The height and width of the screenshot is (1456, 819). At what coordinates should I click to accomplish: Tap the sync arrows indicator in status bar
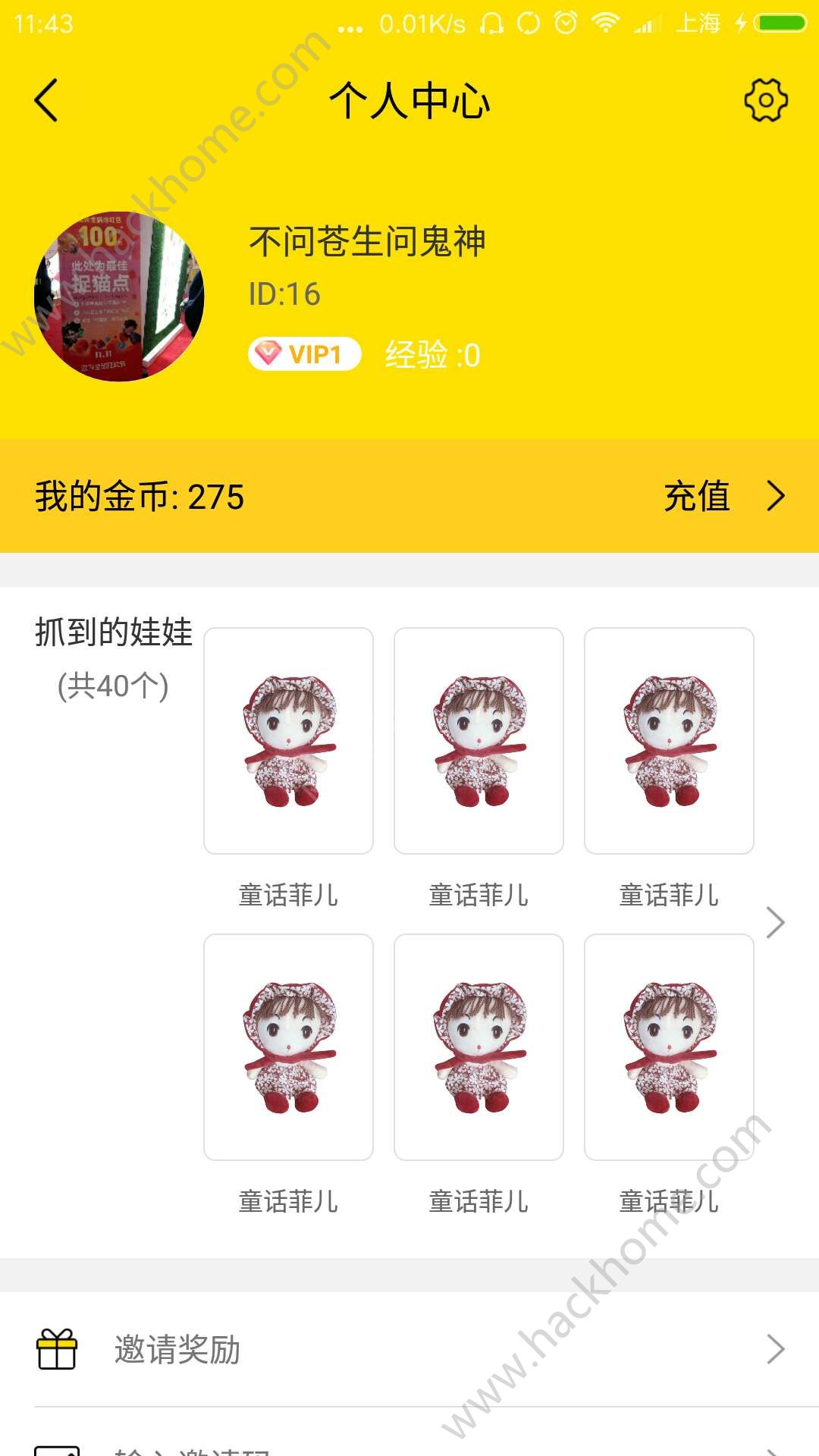(x=527, y=23)
